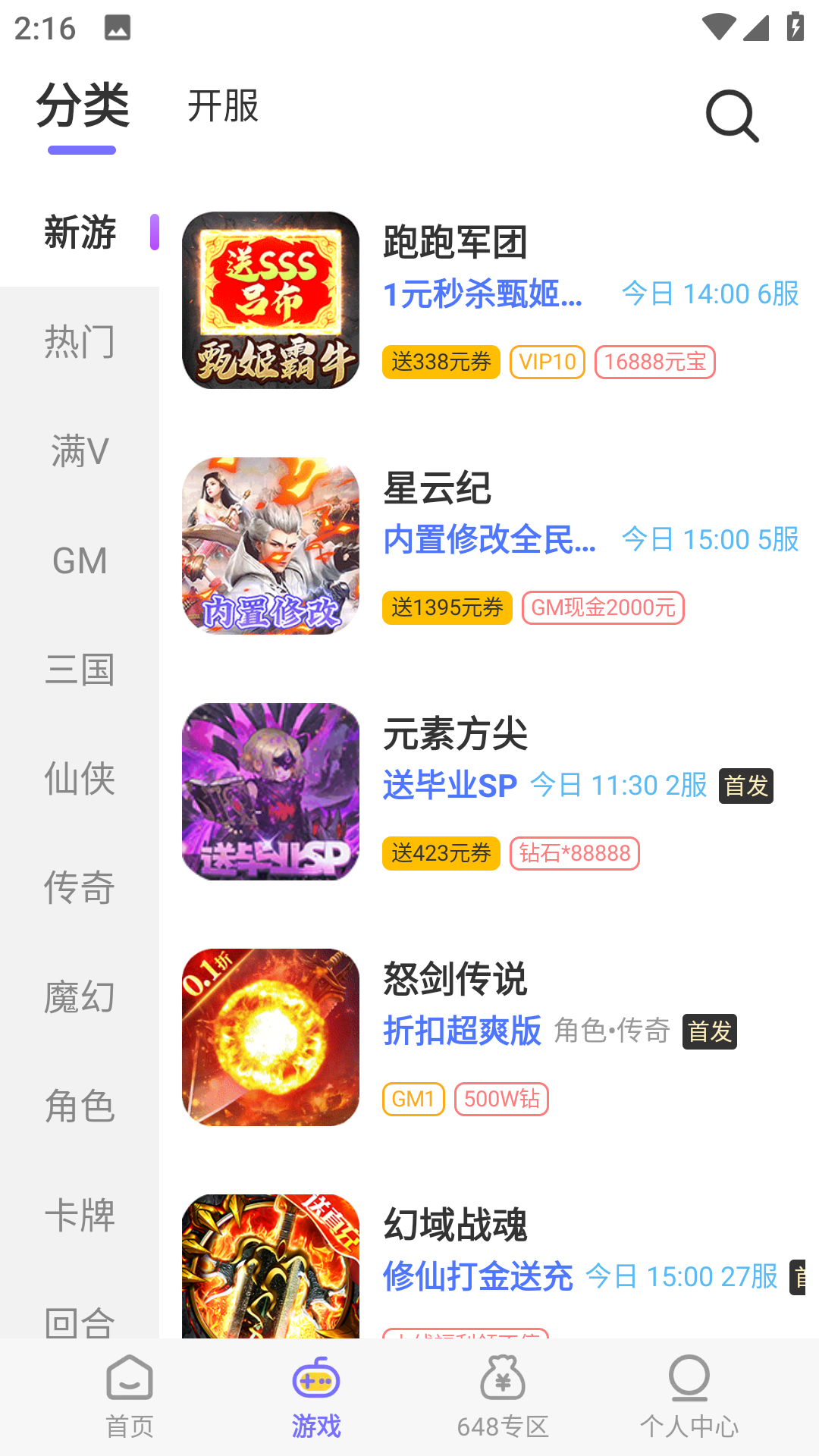The width and height of the screenshot is (819, 1456).
Task: Open the search magnifier icon
Action: pos(730,117)
